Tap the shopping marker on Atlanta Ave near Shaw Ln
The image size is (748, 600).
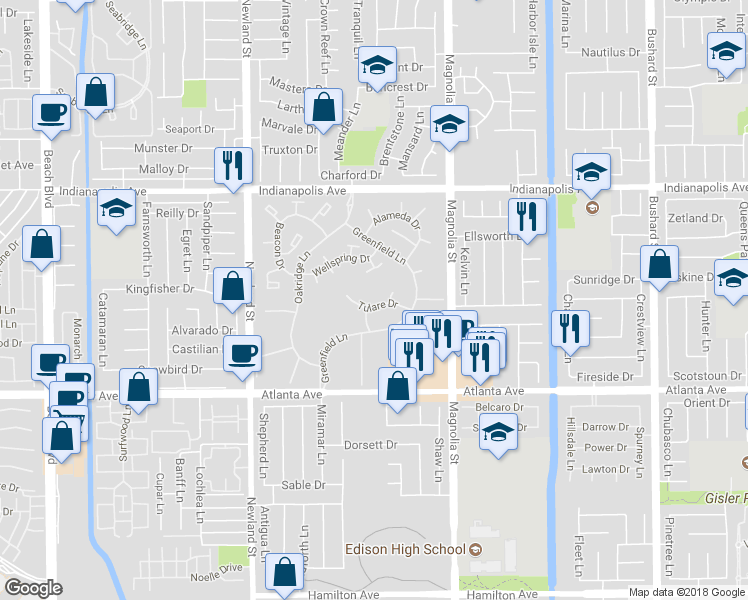(x=397, y=385)
